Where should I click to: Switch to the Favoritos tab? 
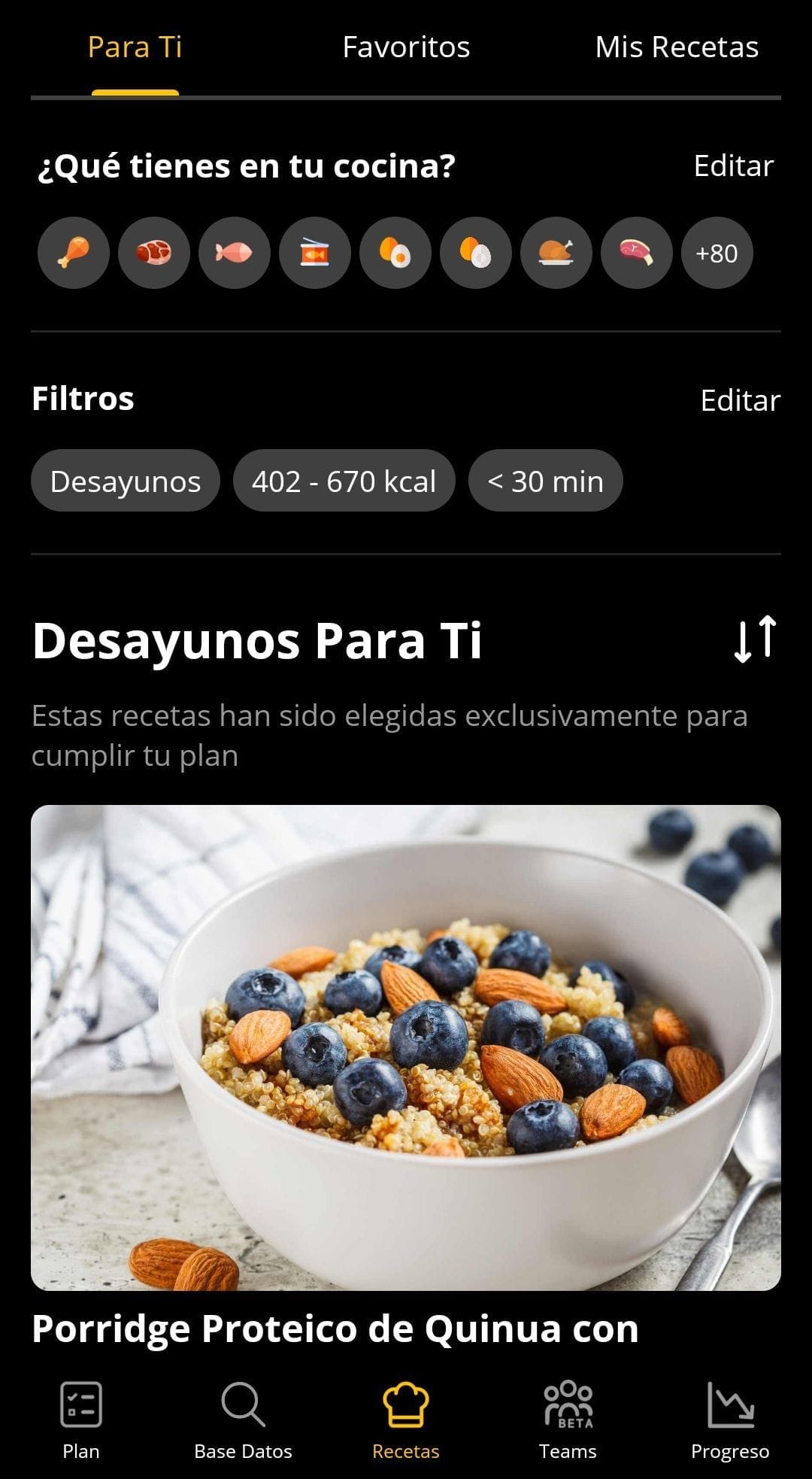[406, 47]
